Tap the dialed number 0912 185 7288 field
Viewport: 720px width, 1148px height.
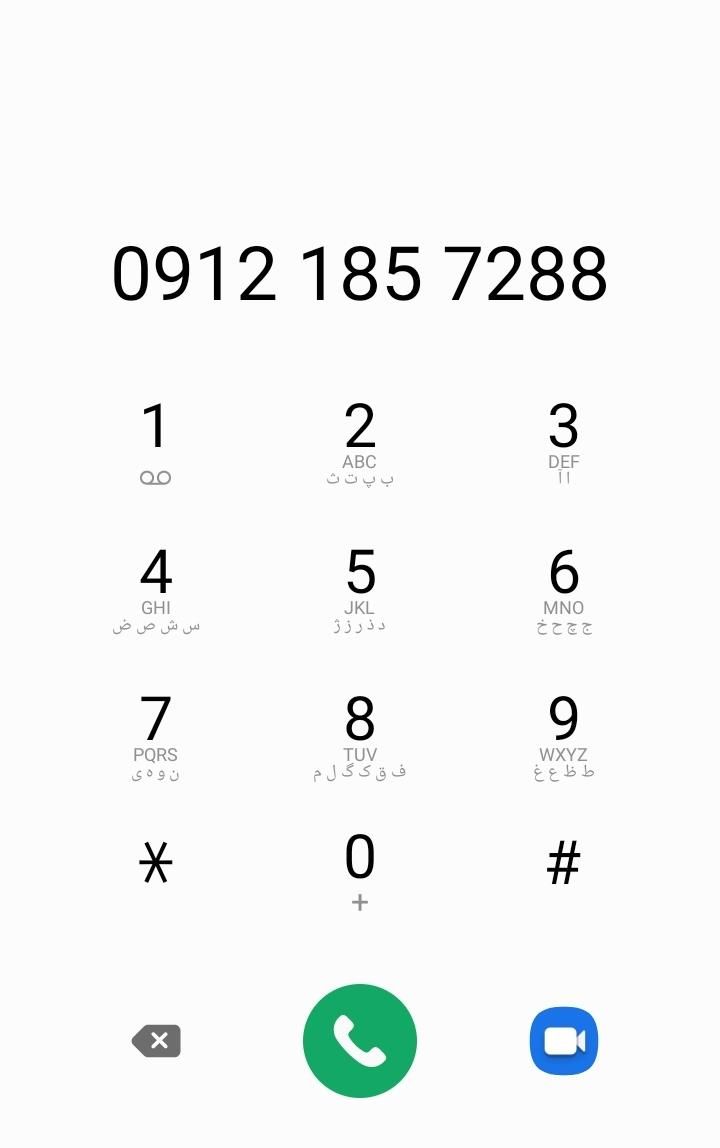[x=359, y=274]
